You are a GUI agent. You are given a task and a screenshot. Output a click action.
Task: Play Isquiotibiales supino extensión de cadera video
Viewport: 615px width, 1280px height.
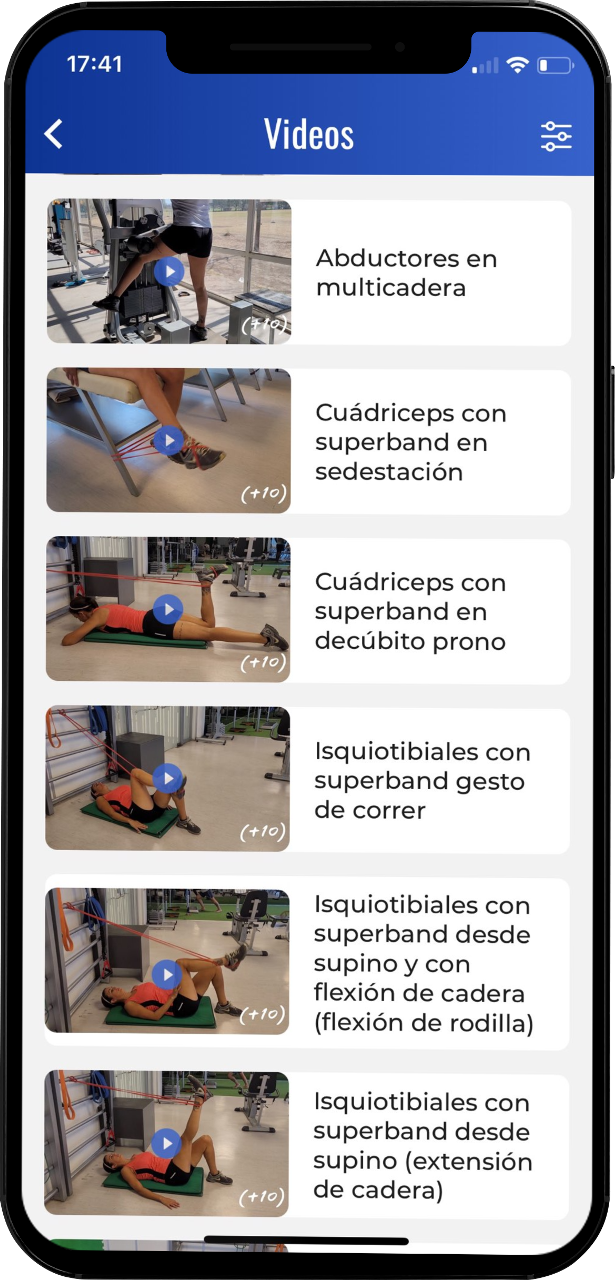pos(167,1143)
